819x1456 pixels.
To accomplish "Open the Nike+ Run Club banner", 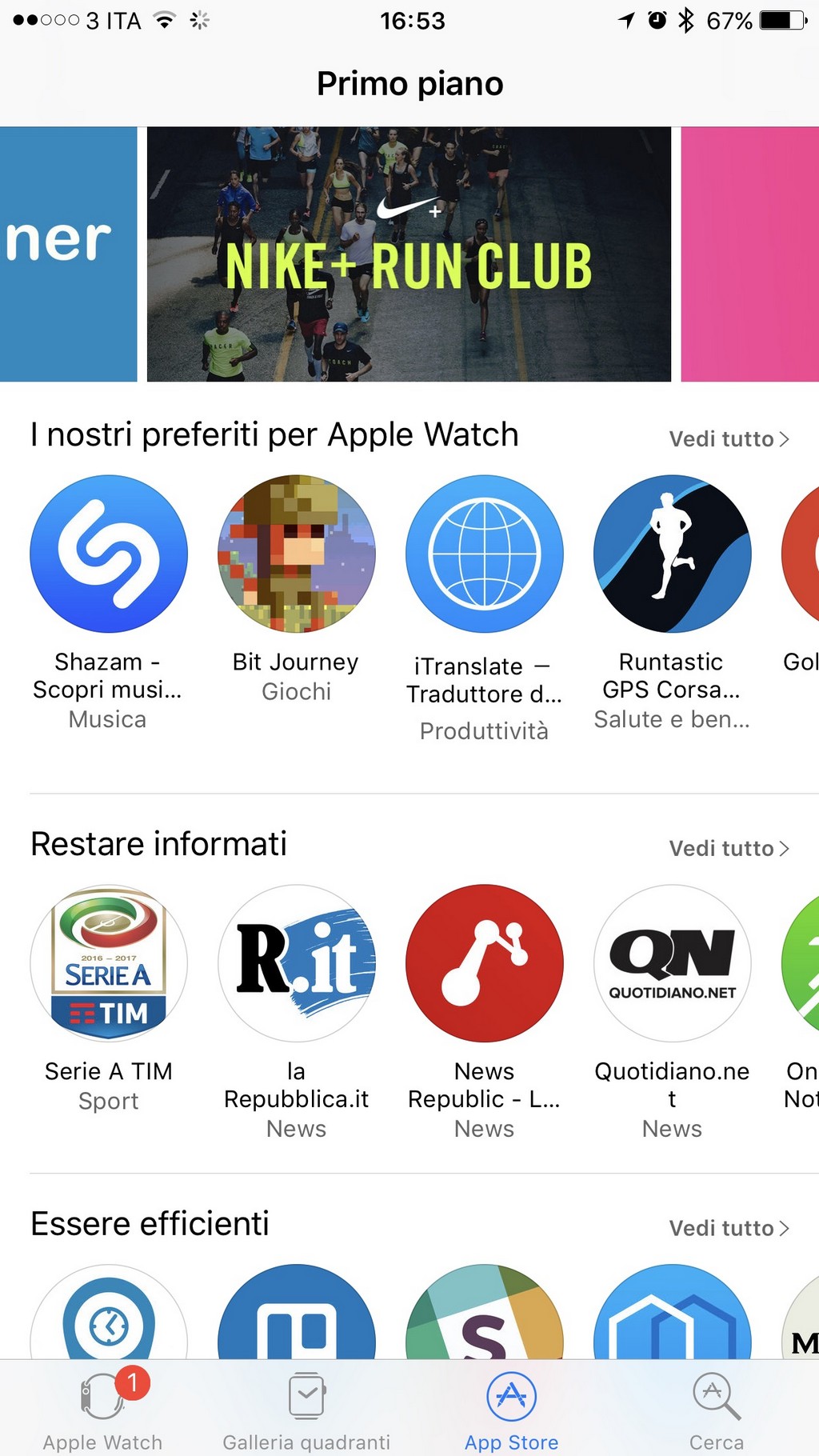I will [x=409, y=254].
